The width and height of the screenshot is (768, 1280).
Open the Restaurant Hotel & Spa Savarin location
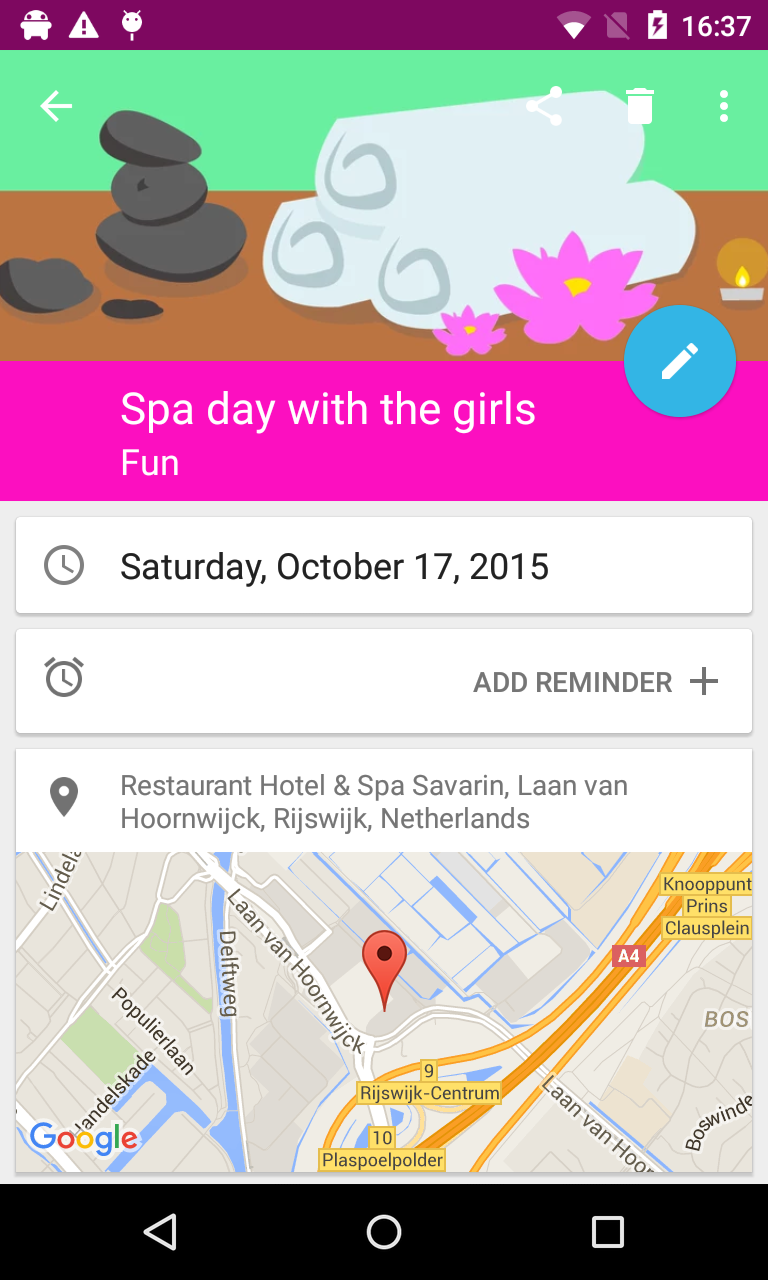click(x=384, y=802)
